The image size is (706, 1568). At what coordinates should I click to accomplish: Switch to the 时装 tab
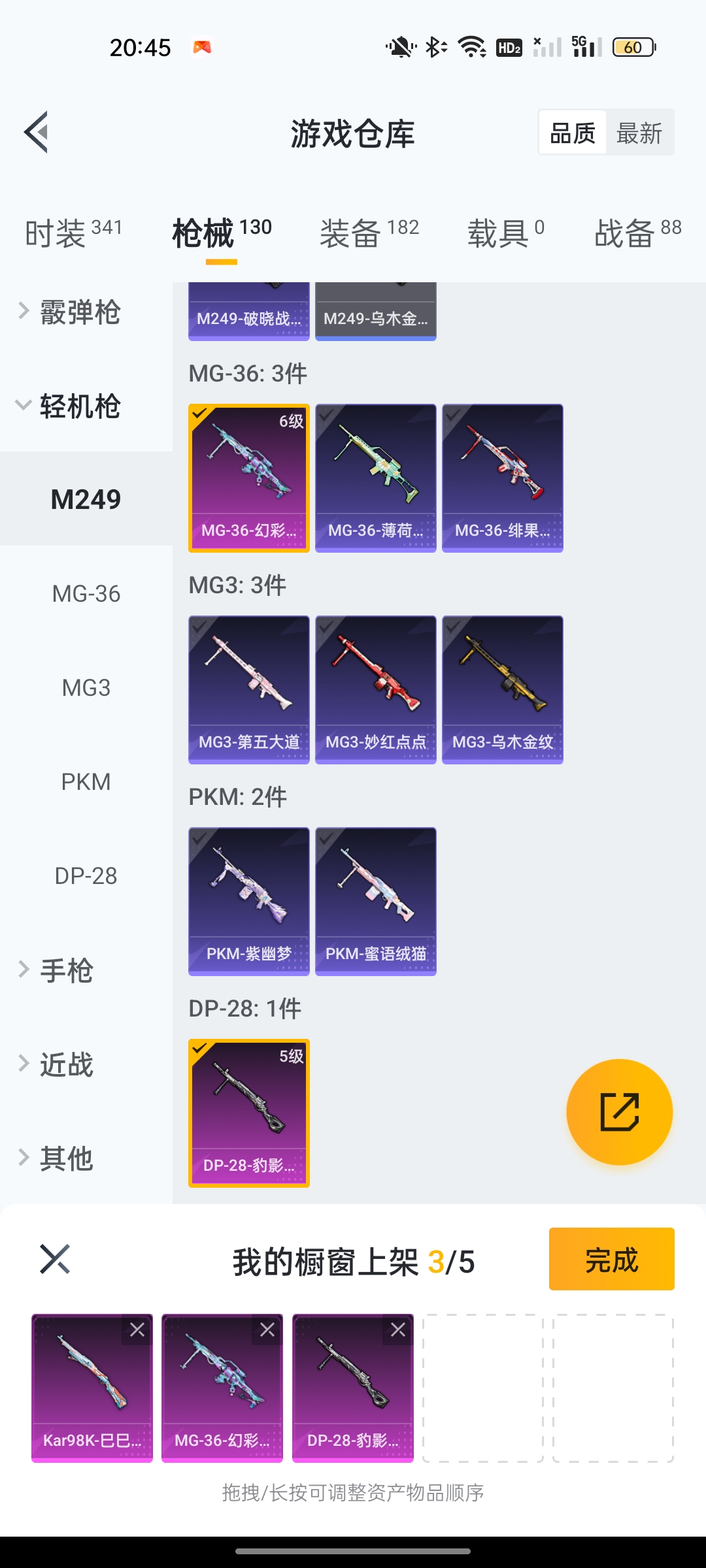pos(73,233)
